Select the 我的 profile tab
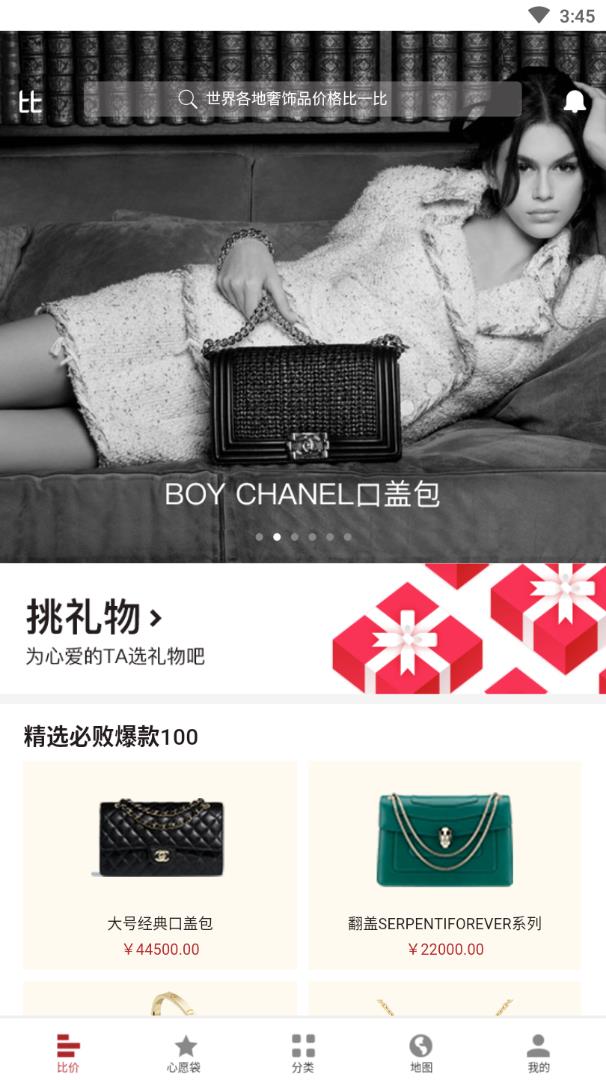 point(538,1053)
